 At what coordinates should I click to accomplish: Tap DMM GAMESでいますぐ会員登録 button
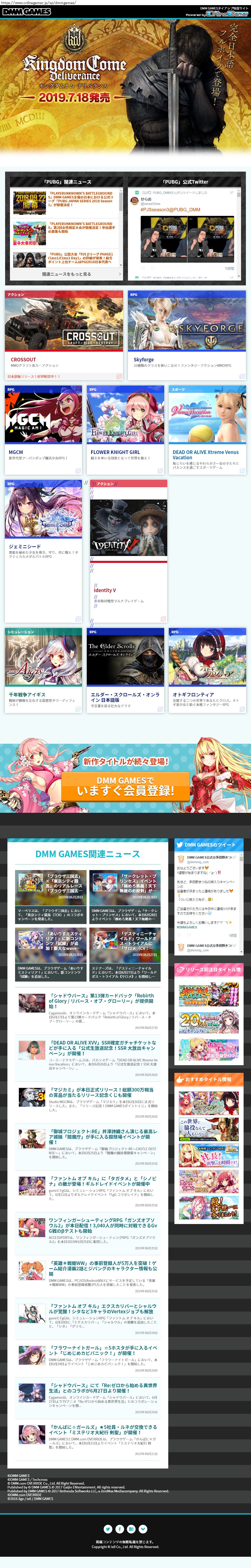pyautogui.click(x=125, y=785)
